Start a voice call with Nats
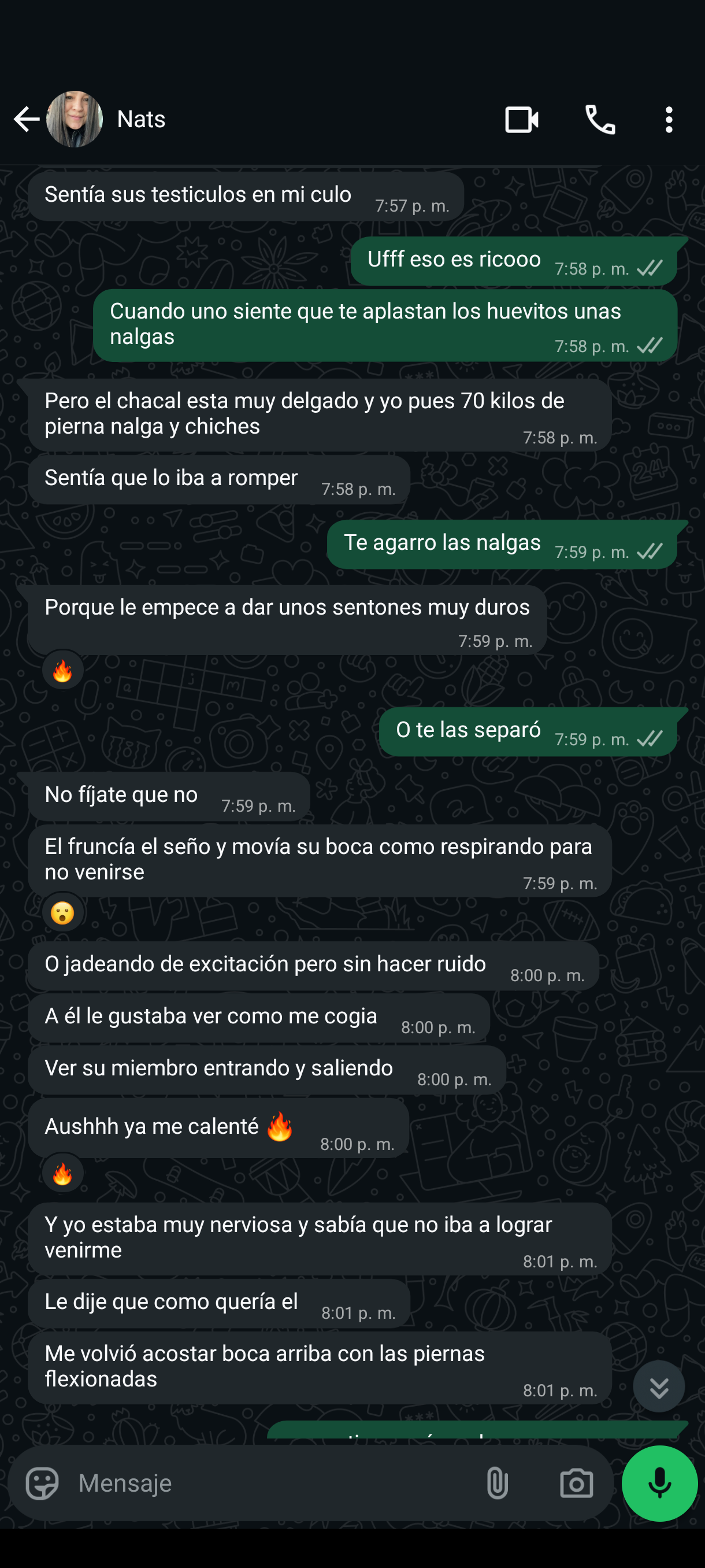 pyautogui.click(x=600, y=119)
